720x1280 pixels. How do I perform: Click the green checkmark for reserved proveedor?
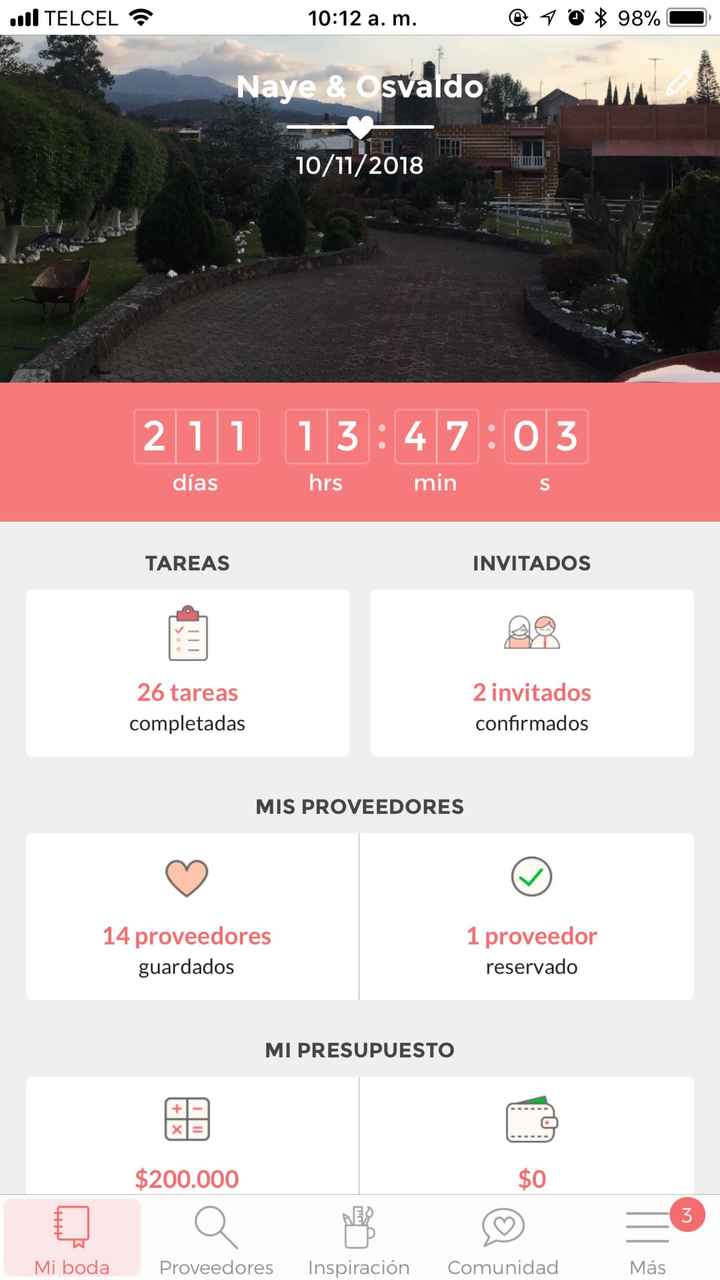coord(531,877)
